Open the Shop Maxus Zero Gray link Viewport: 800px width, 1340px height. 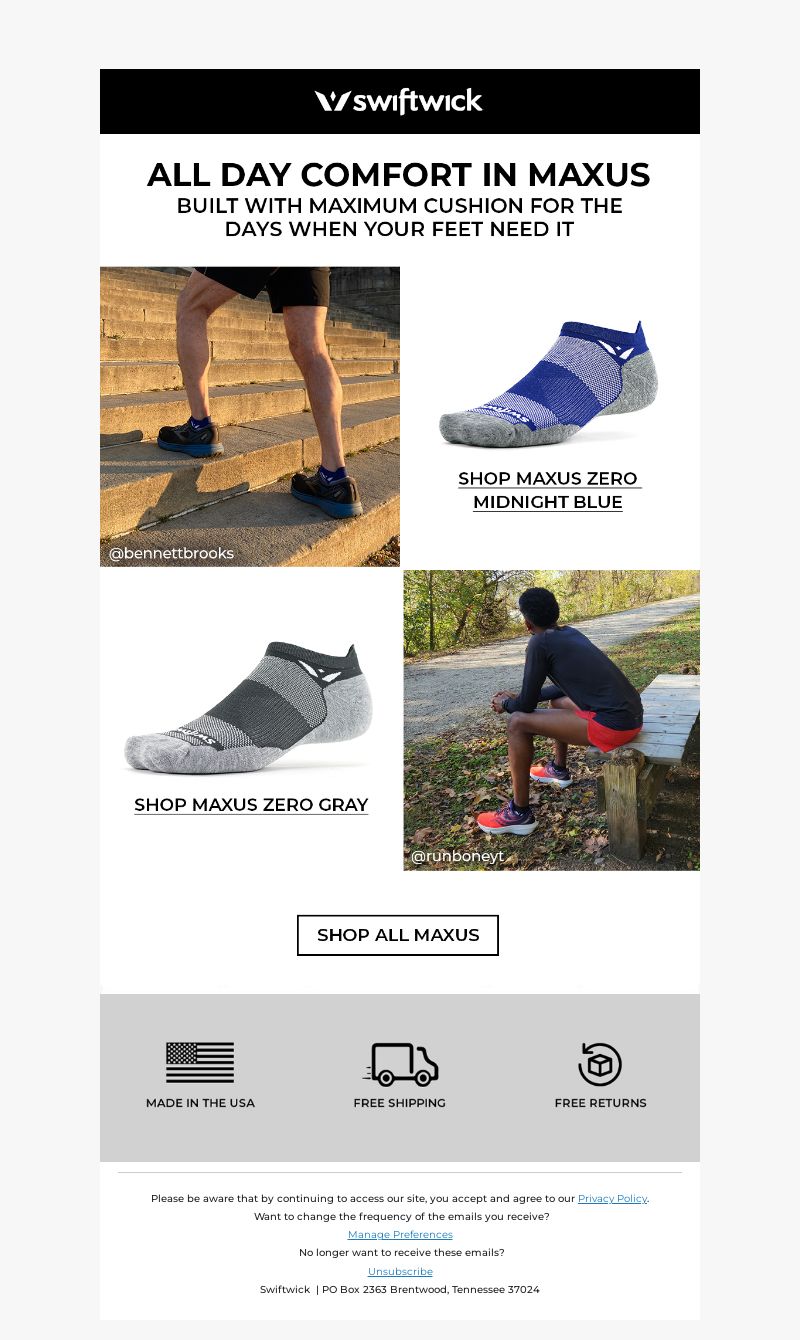(x=251, y=805)
